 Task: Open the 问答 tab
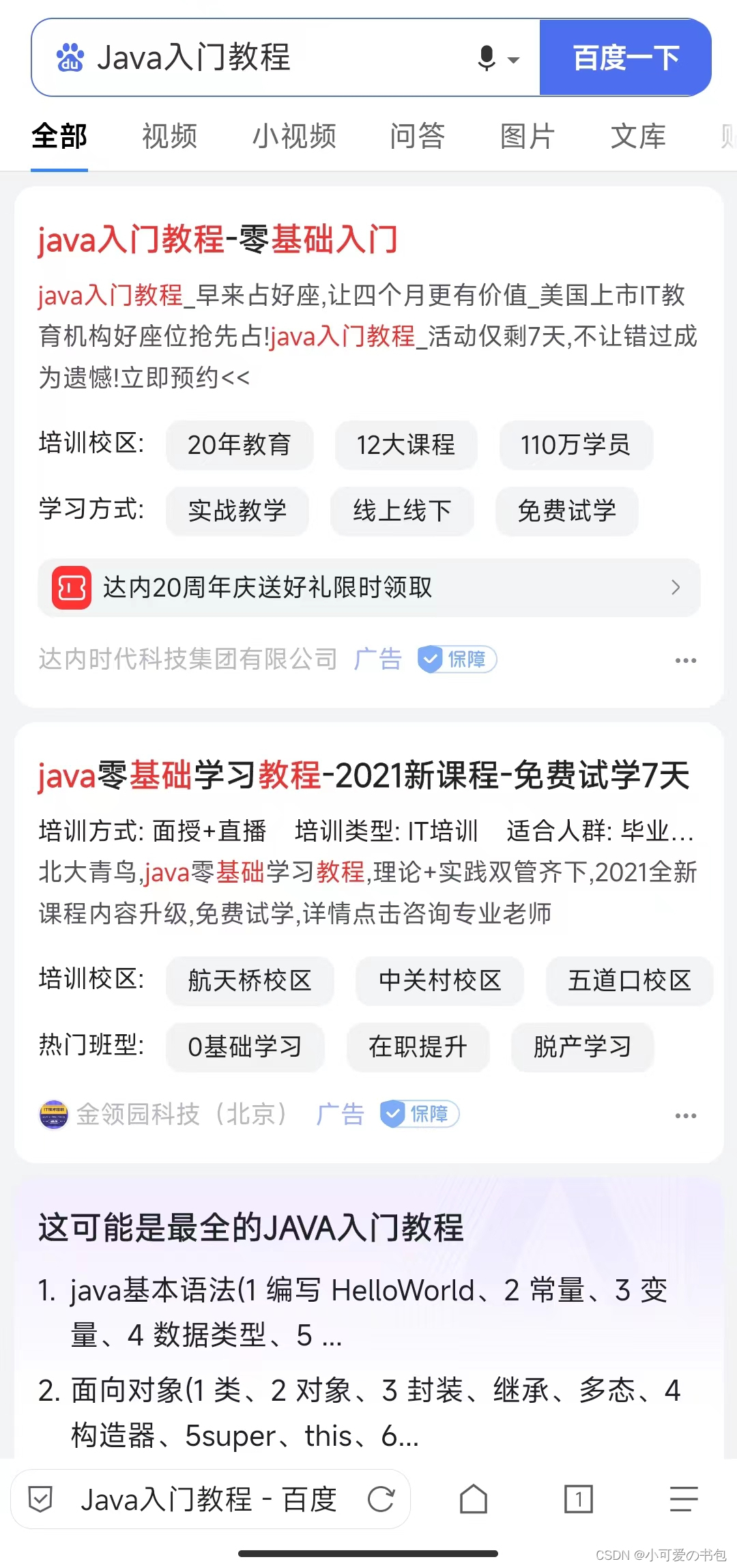[417, 136]
